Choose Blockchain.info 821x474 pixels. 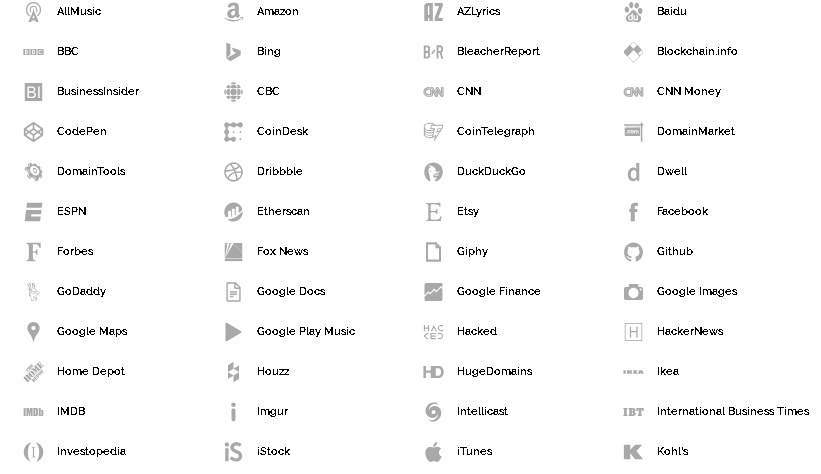pyautogui.click(x=696, y=51)
